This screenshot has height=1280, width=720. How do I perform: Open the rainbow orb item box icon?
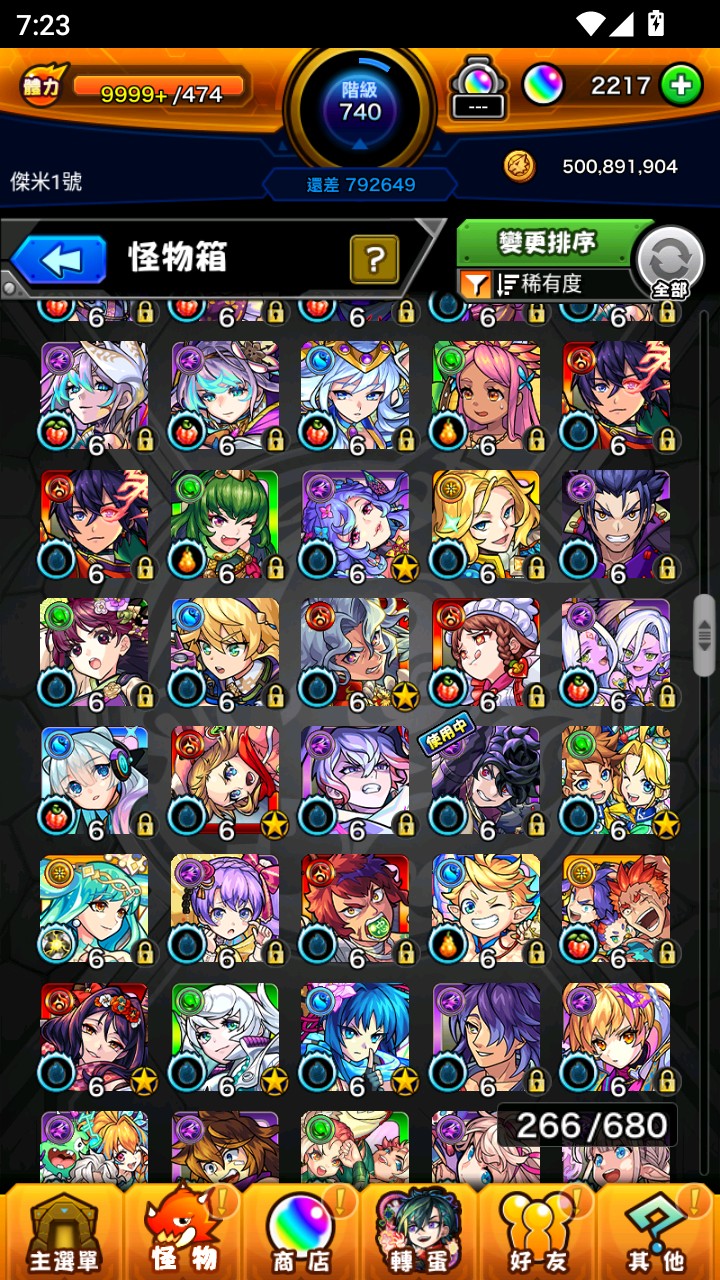pyautogui.click(x=478, y=86)
